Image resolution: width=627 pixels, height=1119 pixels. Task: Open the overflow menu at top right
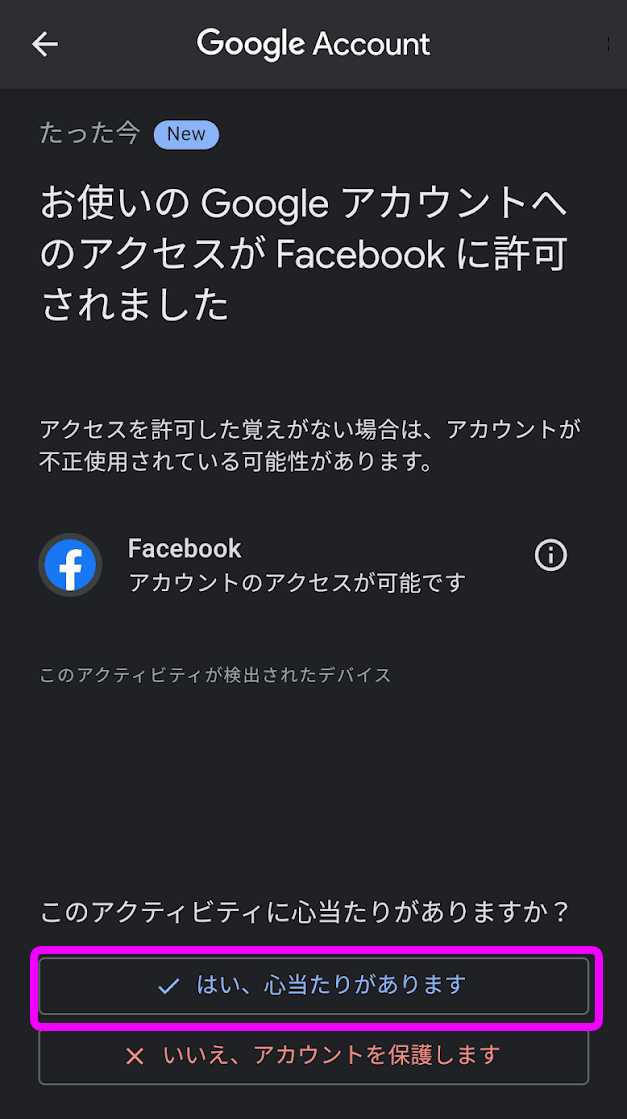click(x=608, y=44)
